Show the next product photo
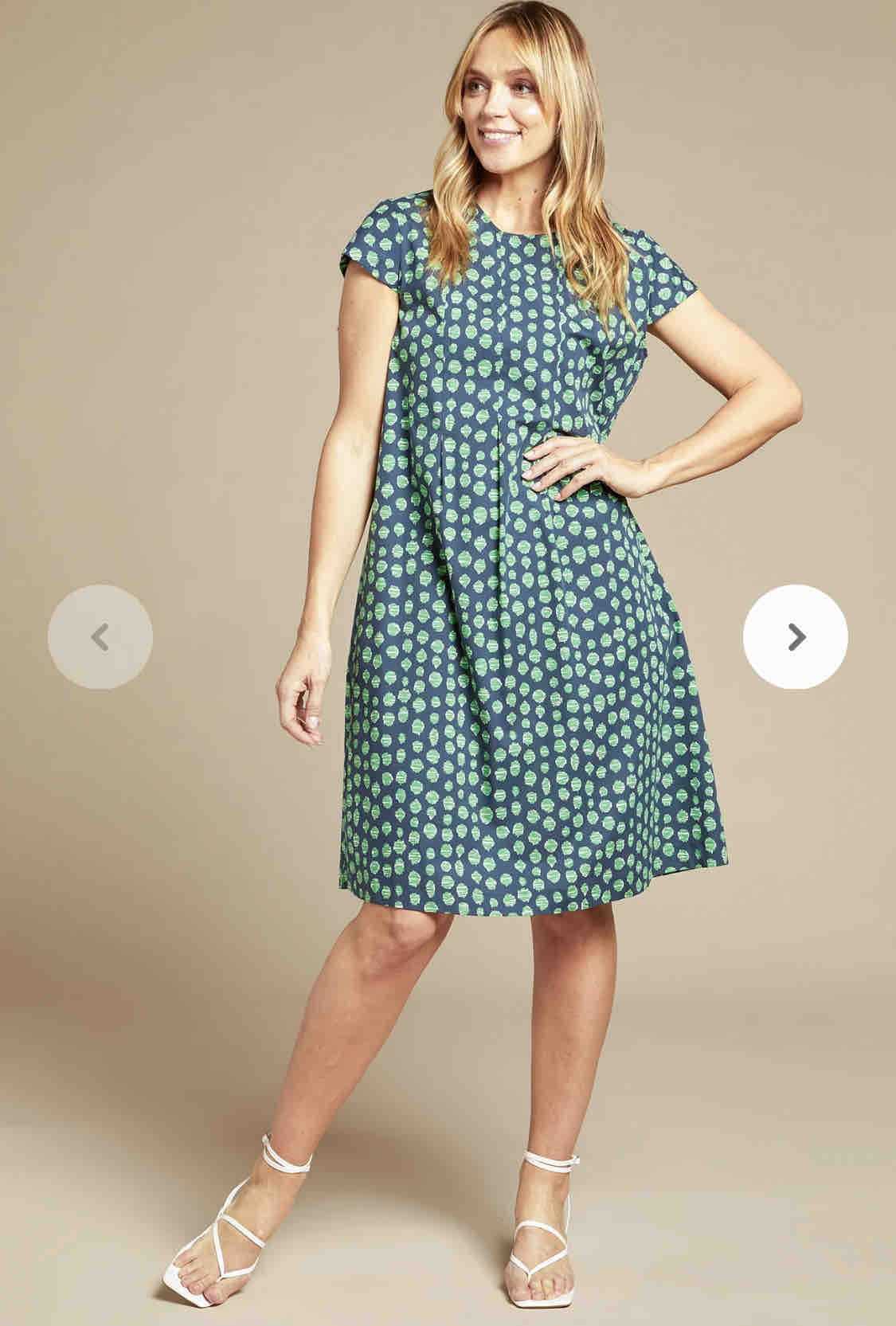 pyautogui.click(x=795, y=636)
